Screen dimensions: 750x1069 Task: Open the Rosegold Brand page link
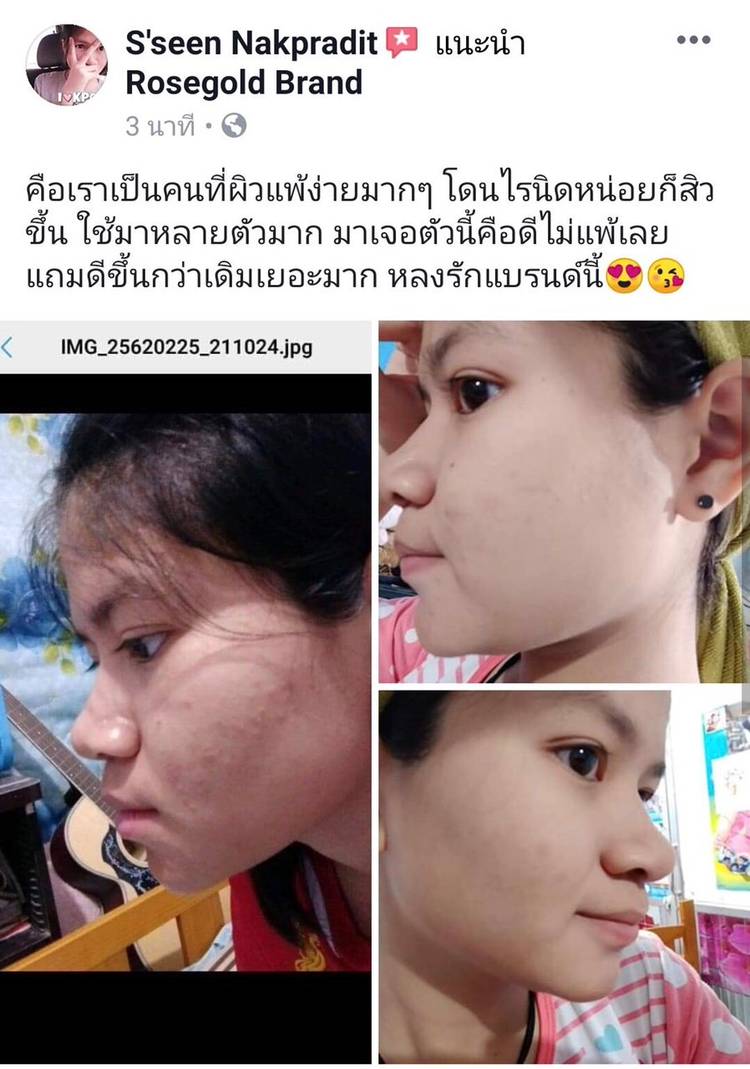coord(244,83)
